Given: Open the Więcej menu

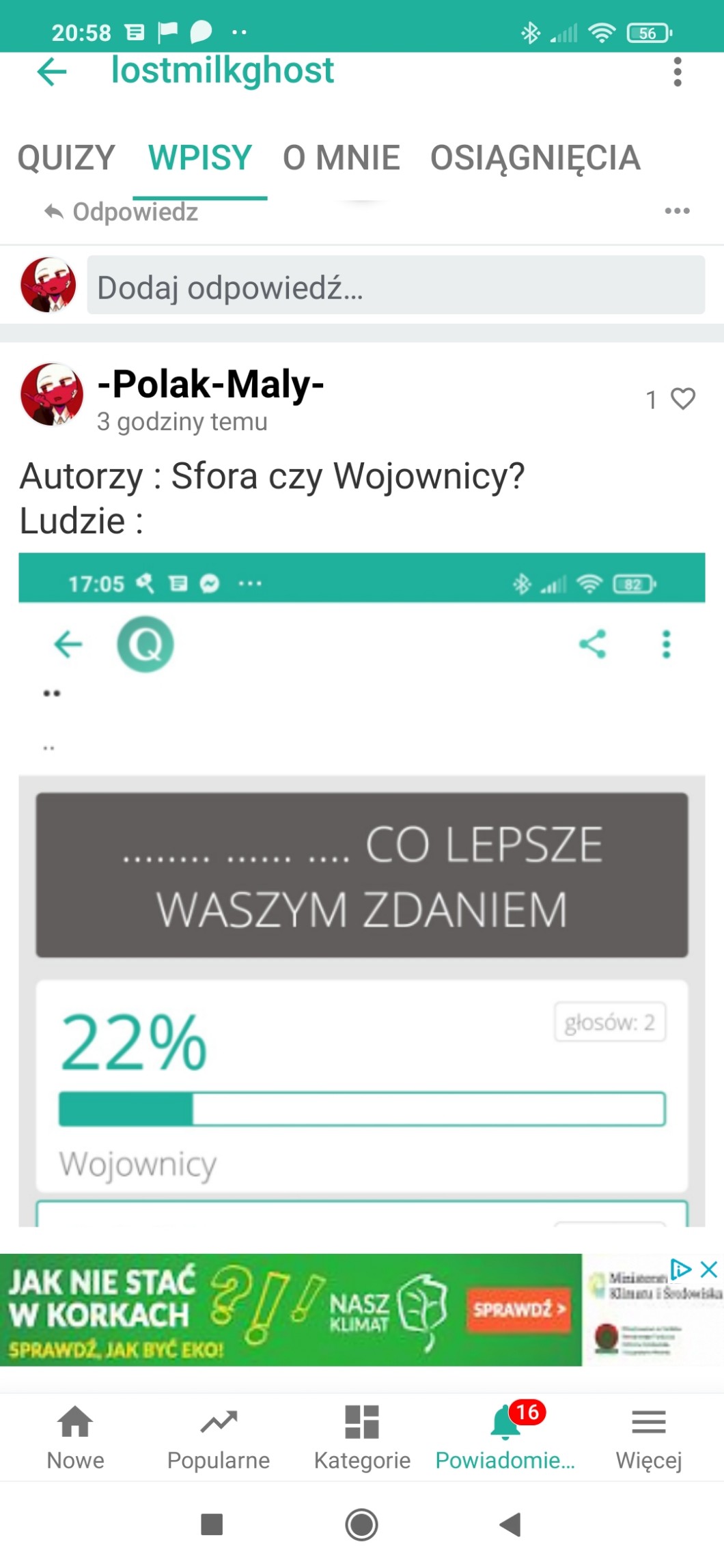Looking at the screenshot, I should click(x=649, y=1437).
